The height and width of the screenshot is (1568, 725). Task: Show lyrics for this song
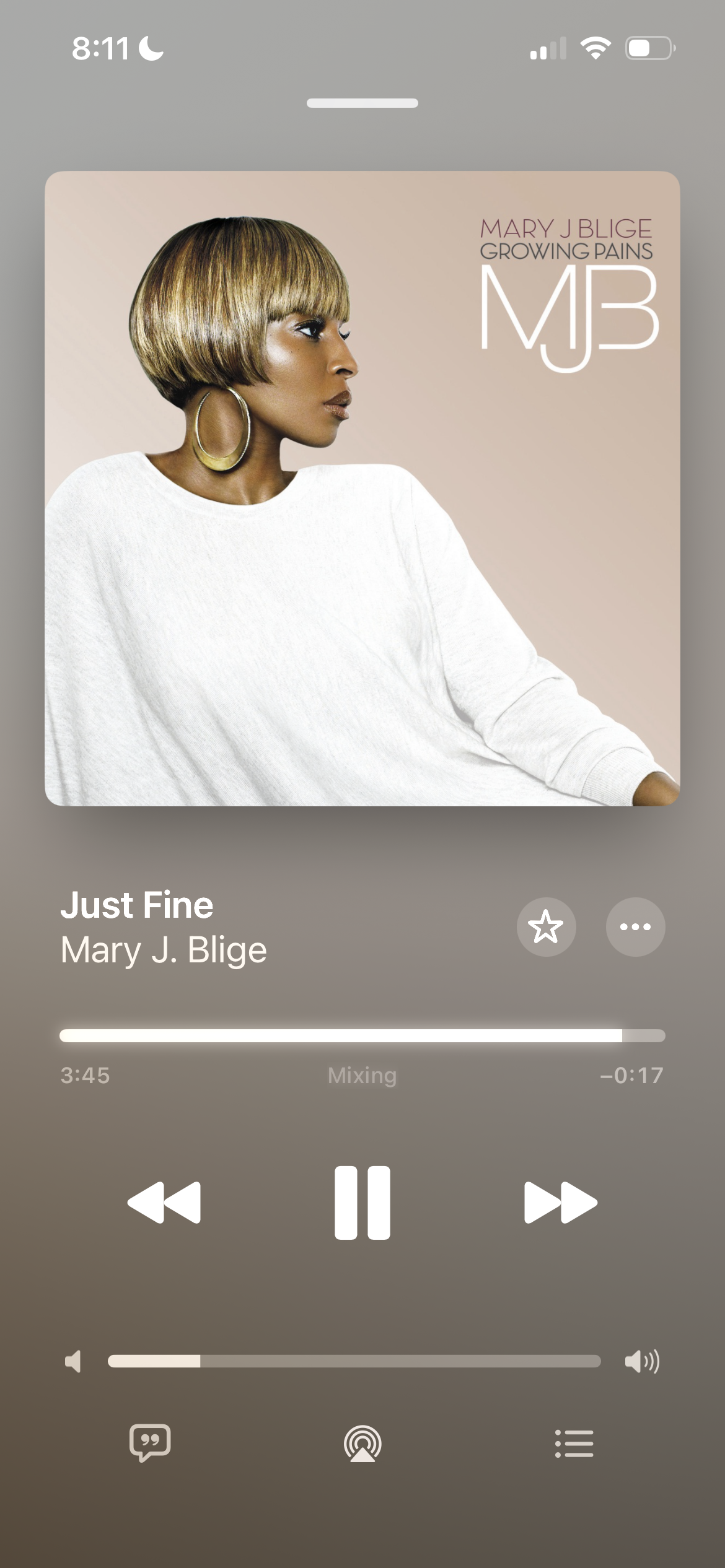click(x=150, y=1444)
